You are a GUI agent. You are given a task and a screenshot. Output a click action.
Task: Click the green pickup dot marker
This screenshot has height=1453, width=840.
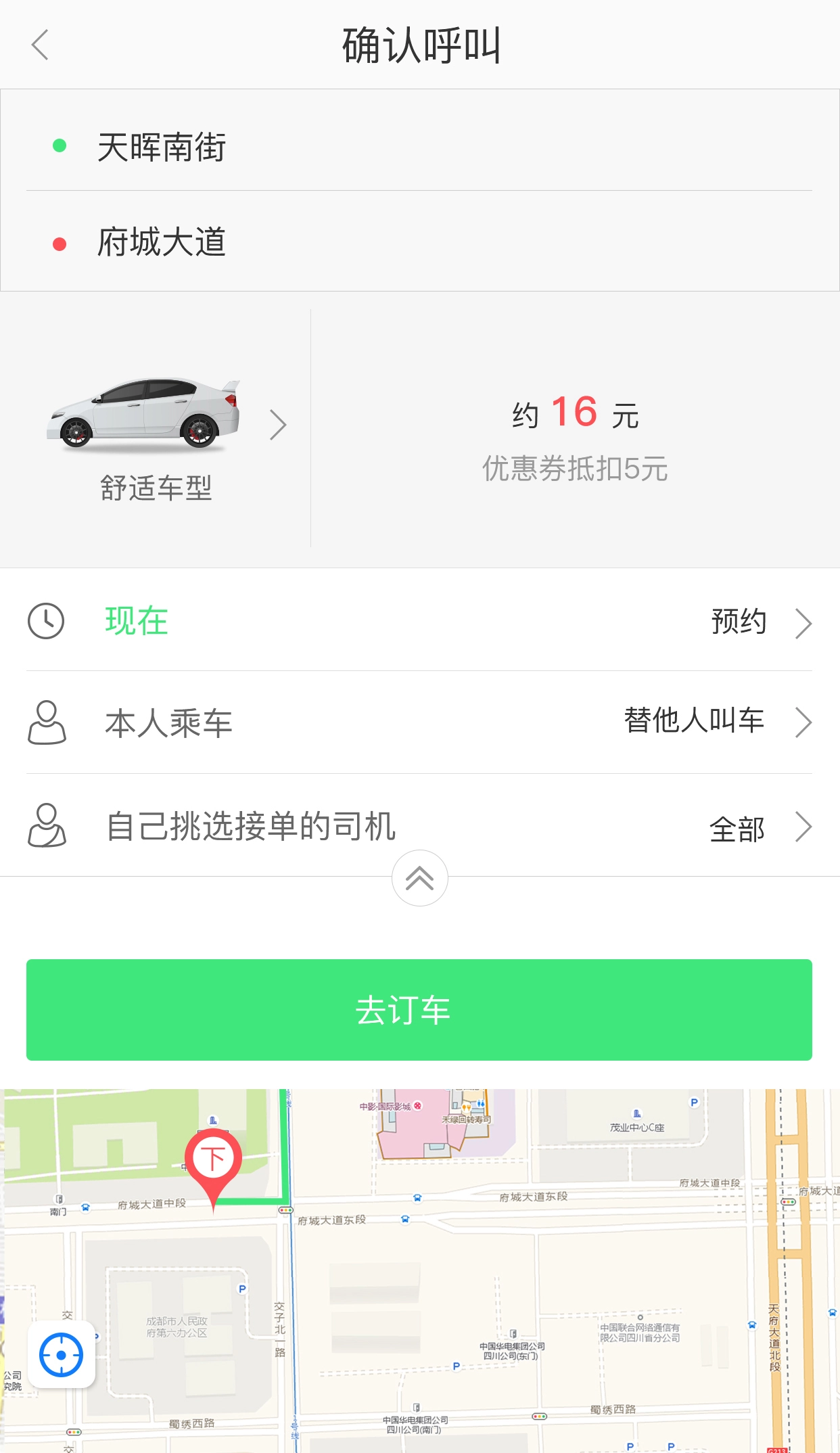(60, 145)
